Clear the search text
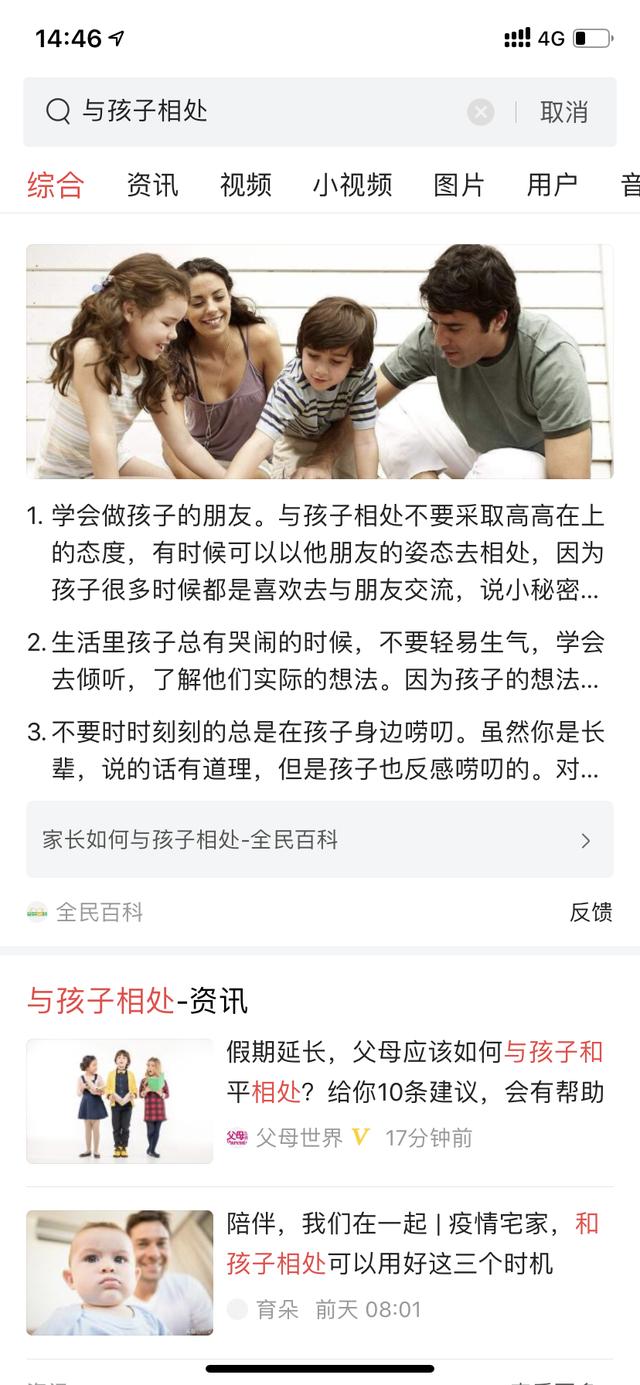This screenshot has height=1385, width=640. coord(481,112)
